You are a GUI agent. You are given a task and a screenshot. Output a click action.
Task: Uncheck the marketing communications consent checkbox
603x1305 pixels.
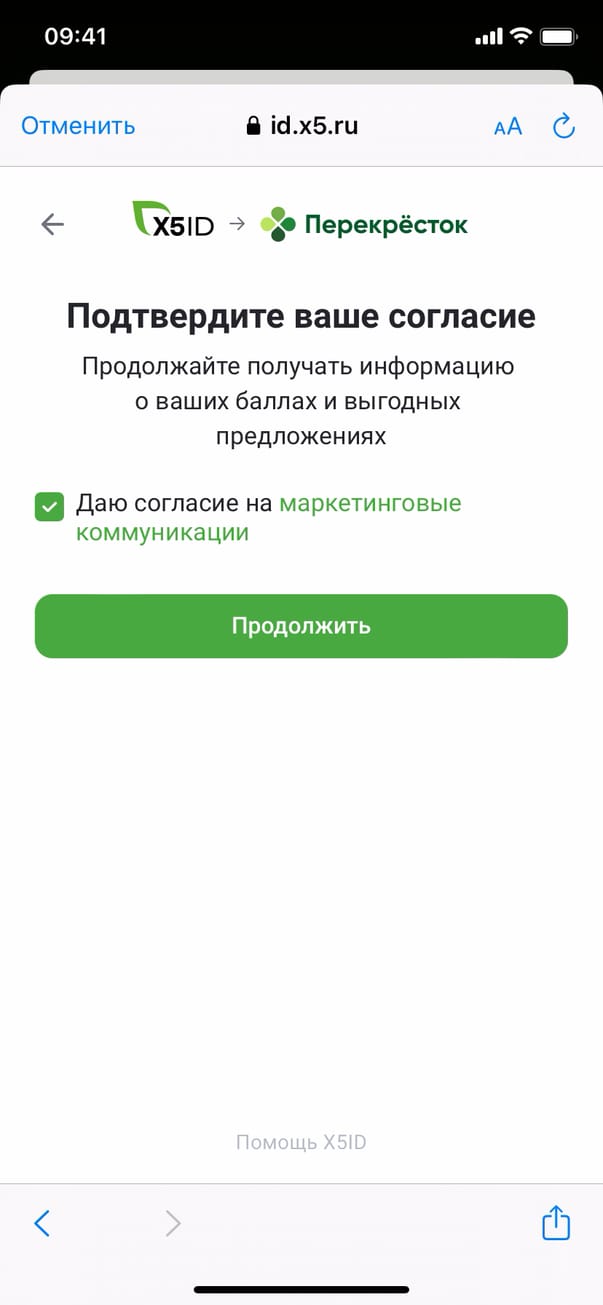click(49, 507)
